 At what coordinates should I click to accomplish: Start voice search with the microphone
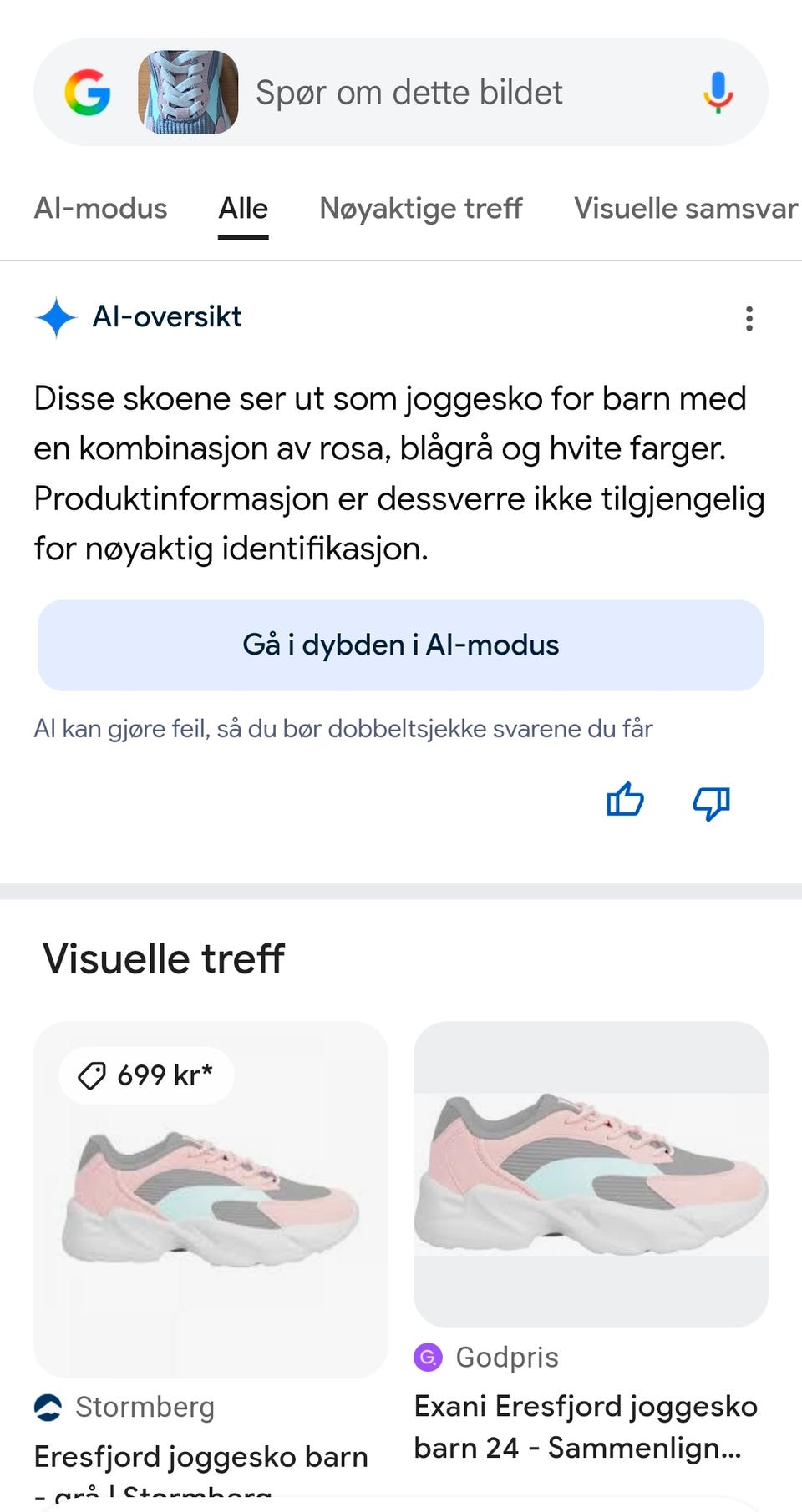click(x=717, y=93)
